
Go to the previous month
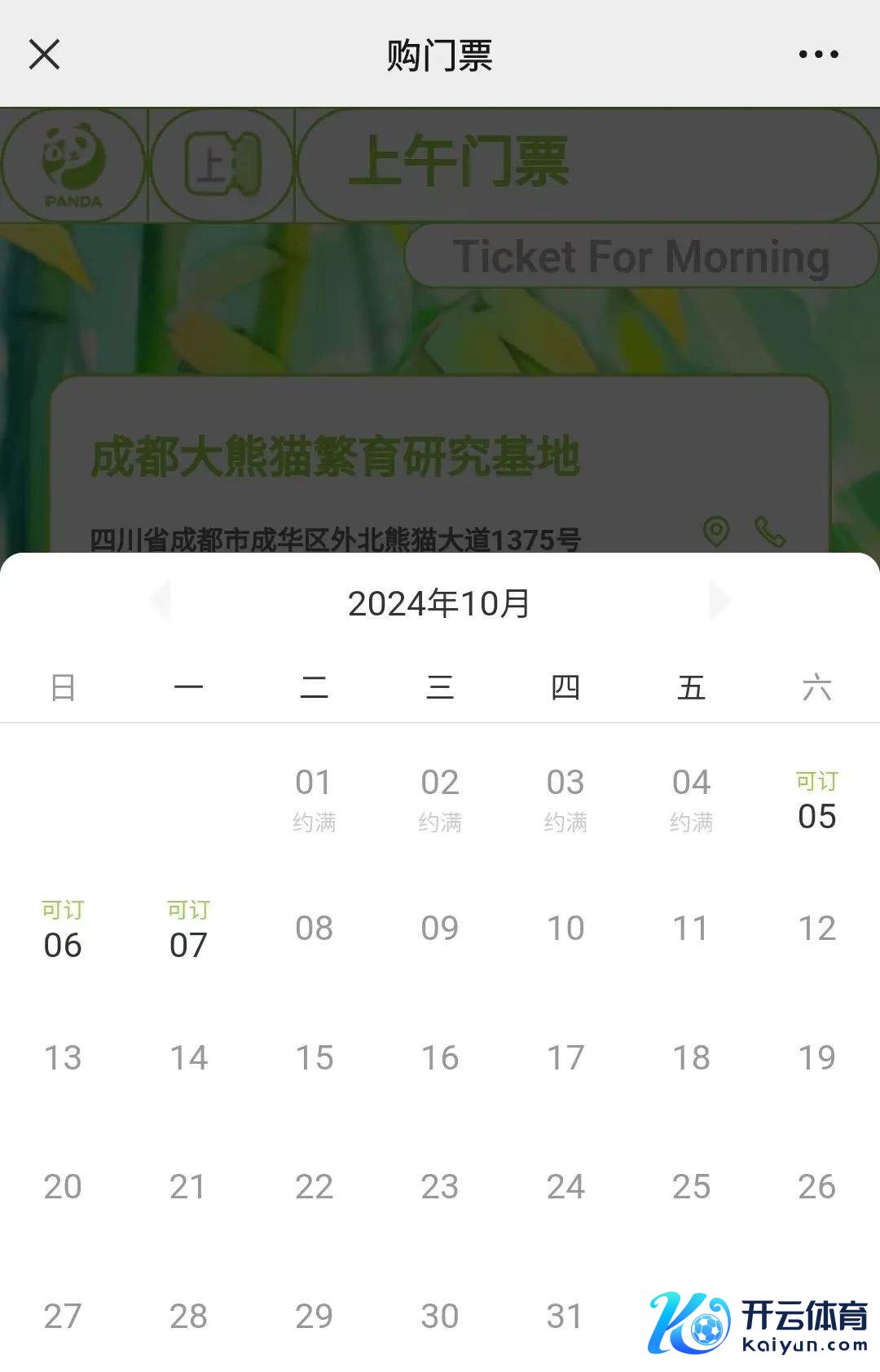pyautogui.click(x=160, y=602)
